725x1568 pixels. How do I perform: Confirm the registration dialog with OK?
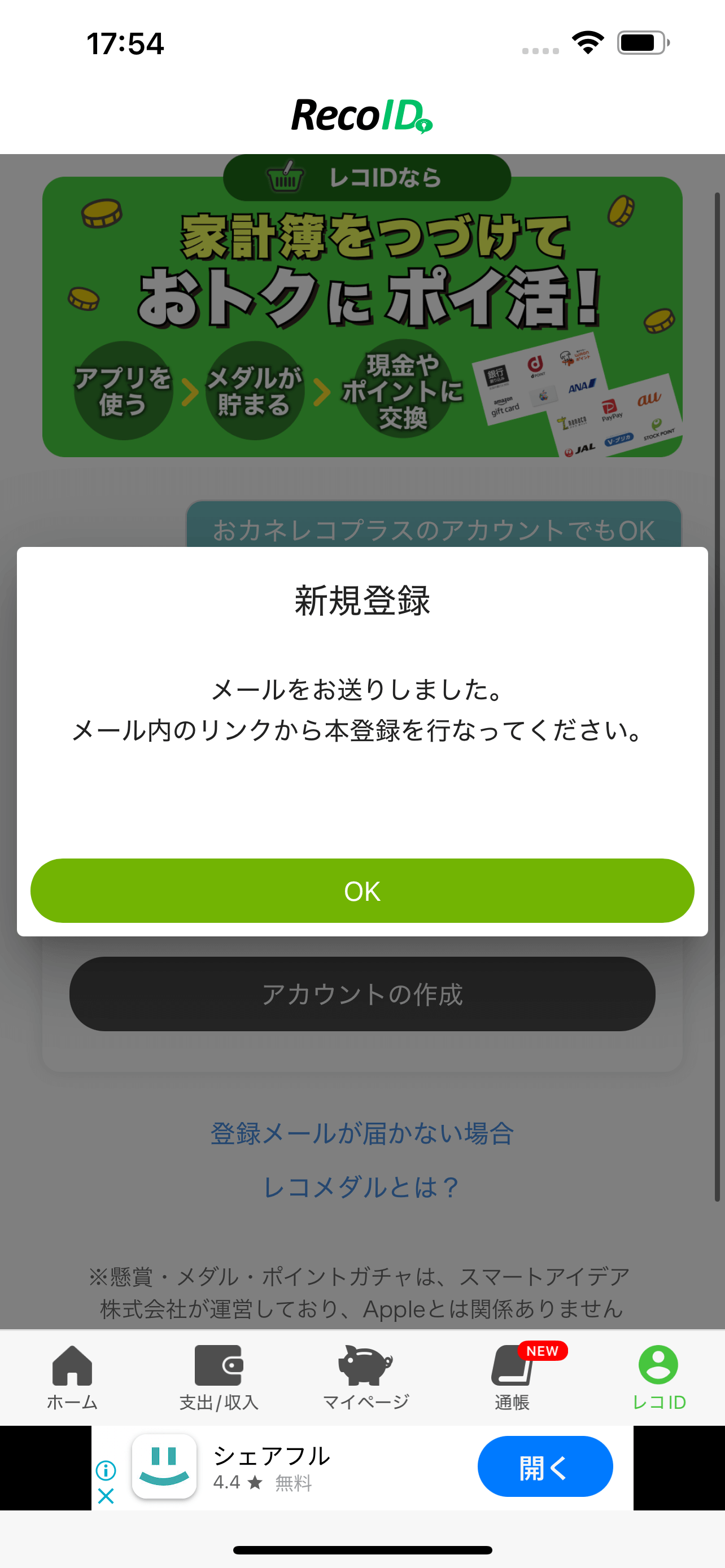pos(362,890)
